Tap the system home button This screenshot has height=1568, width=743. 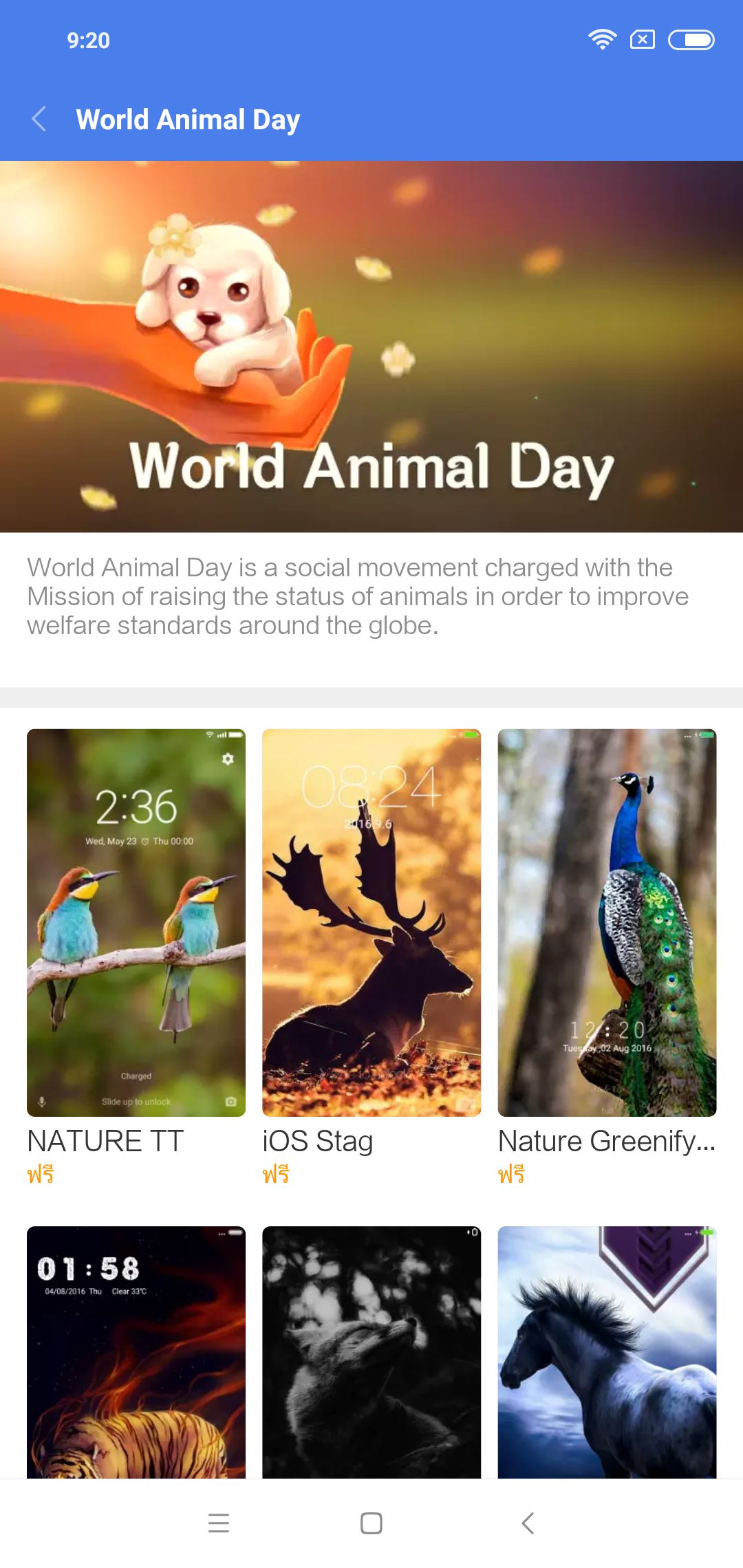(x=371, y=1523)
